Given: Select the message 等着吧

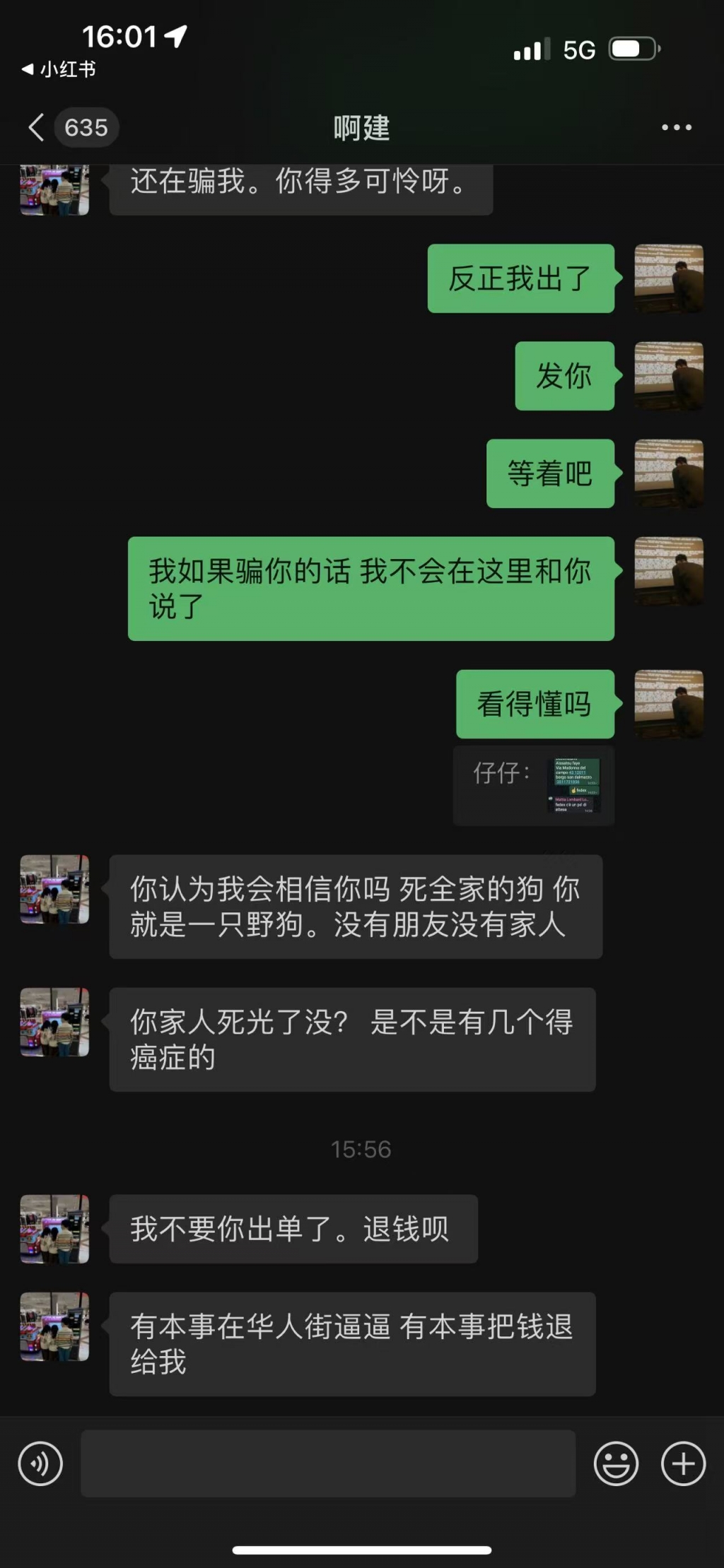Looking at the screenshot, I should click(x=551, y=475).
